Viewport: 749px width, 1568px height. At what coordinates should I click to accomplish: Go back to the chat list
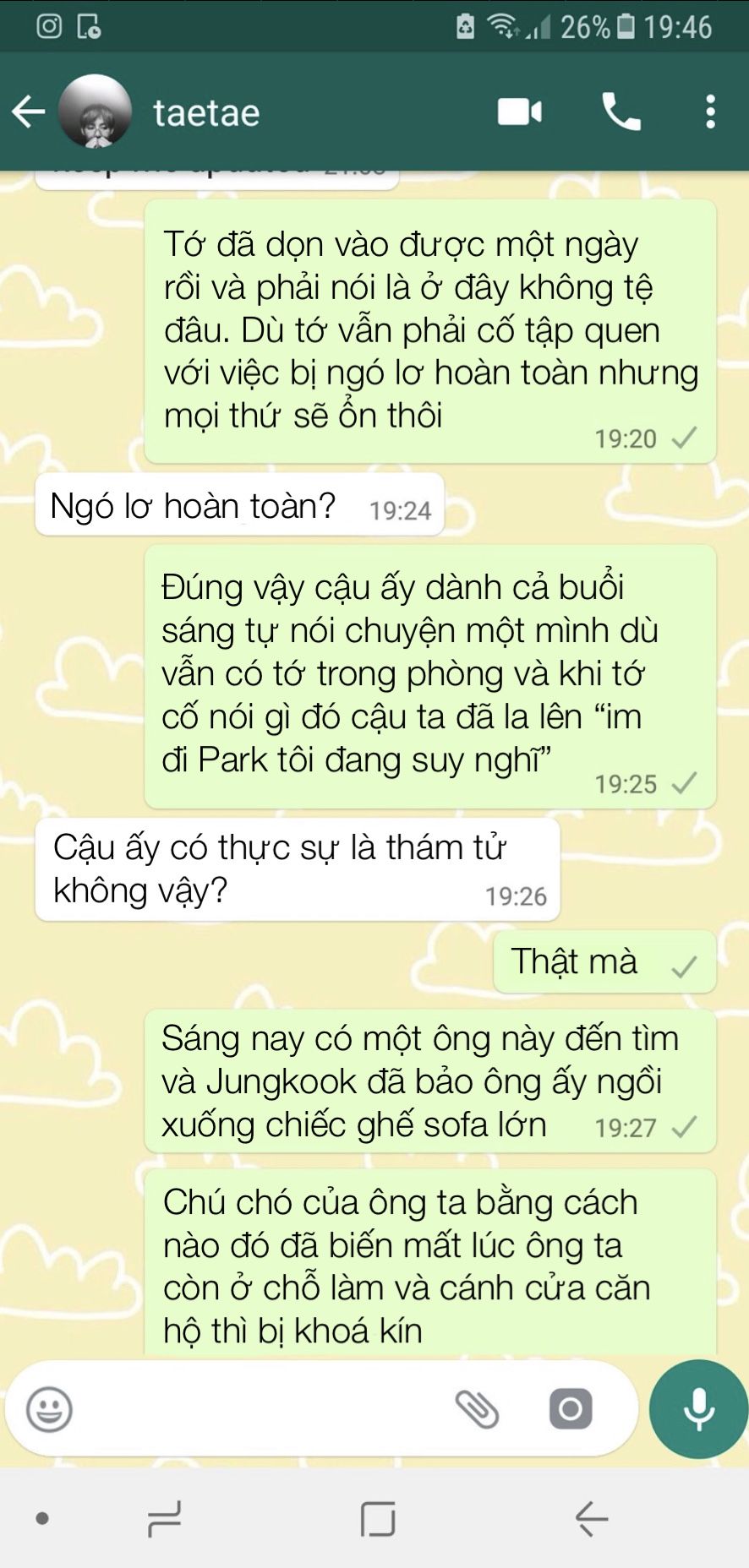28,112
